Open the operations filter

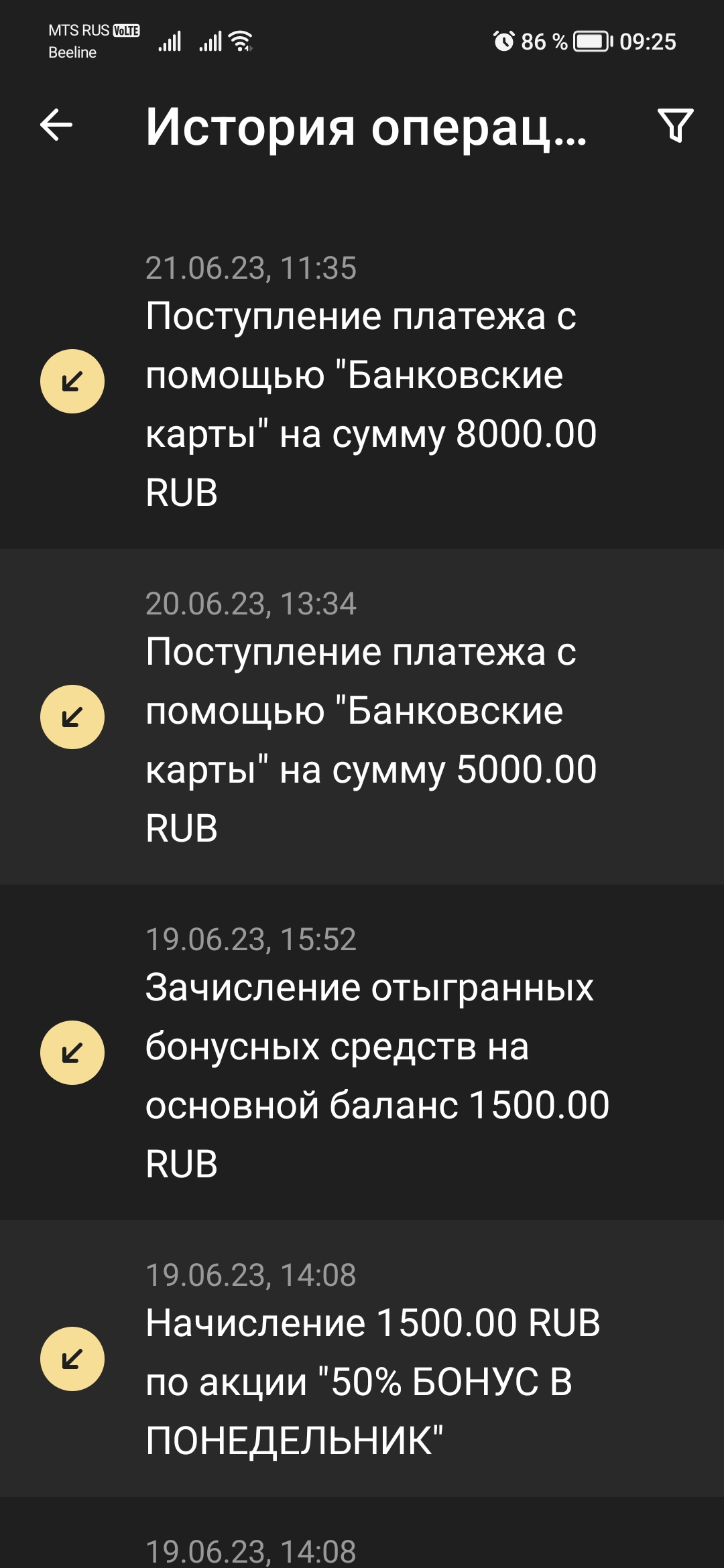tap(675, 125)
